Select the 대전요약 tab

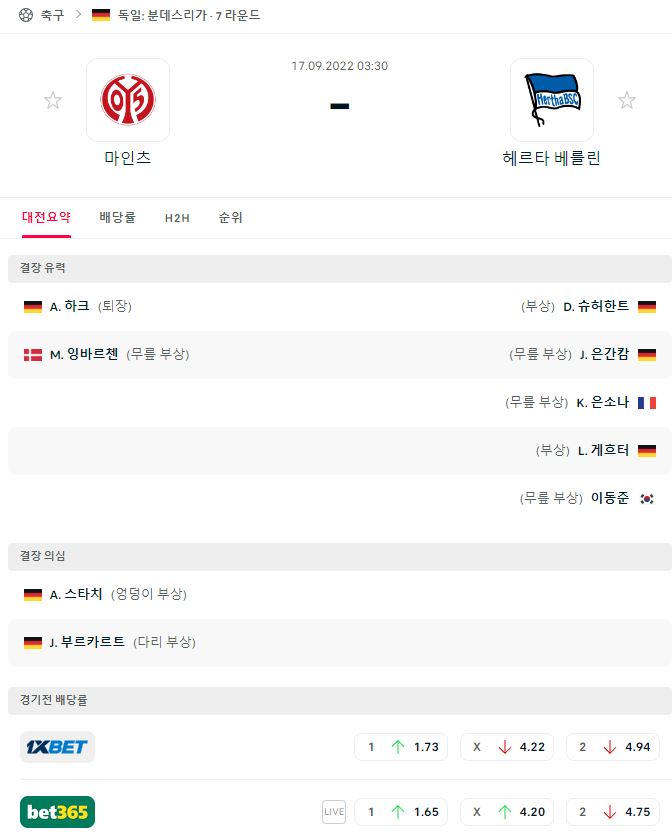[46, 217]
